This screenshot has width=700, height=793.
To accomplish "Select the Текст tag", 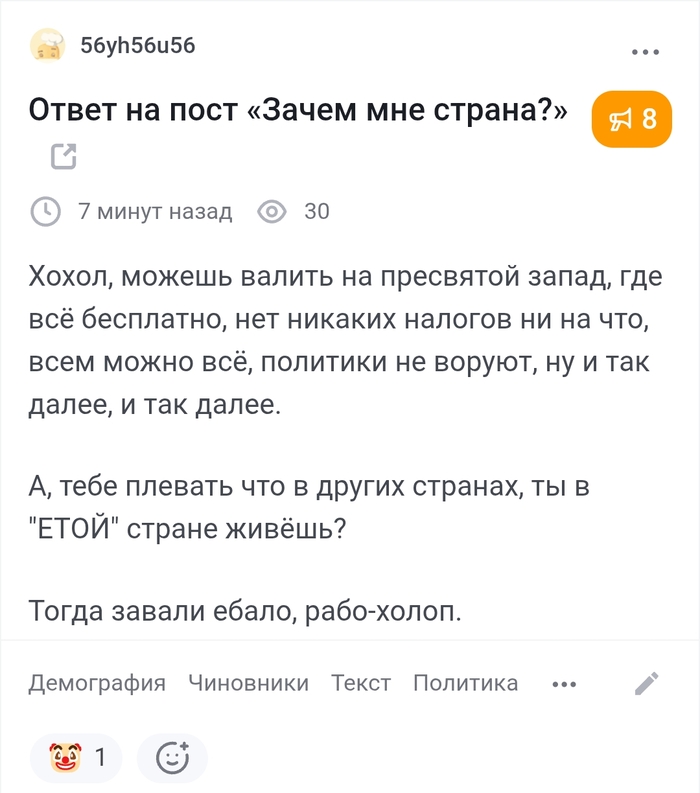I will [x=361, y=683].
